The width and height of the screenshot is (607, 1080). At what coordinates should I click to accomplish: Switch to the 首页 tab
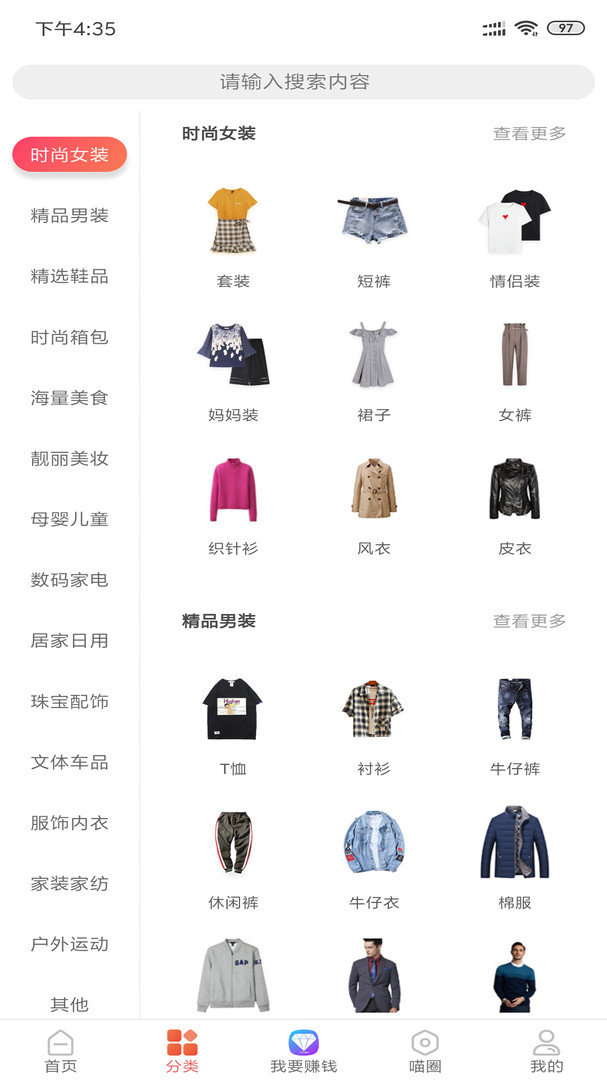[61, 1051]
